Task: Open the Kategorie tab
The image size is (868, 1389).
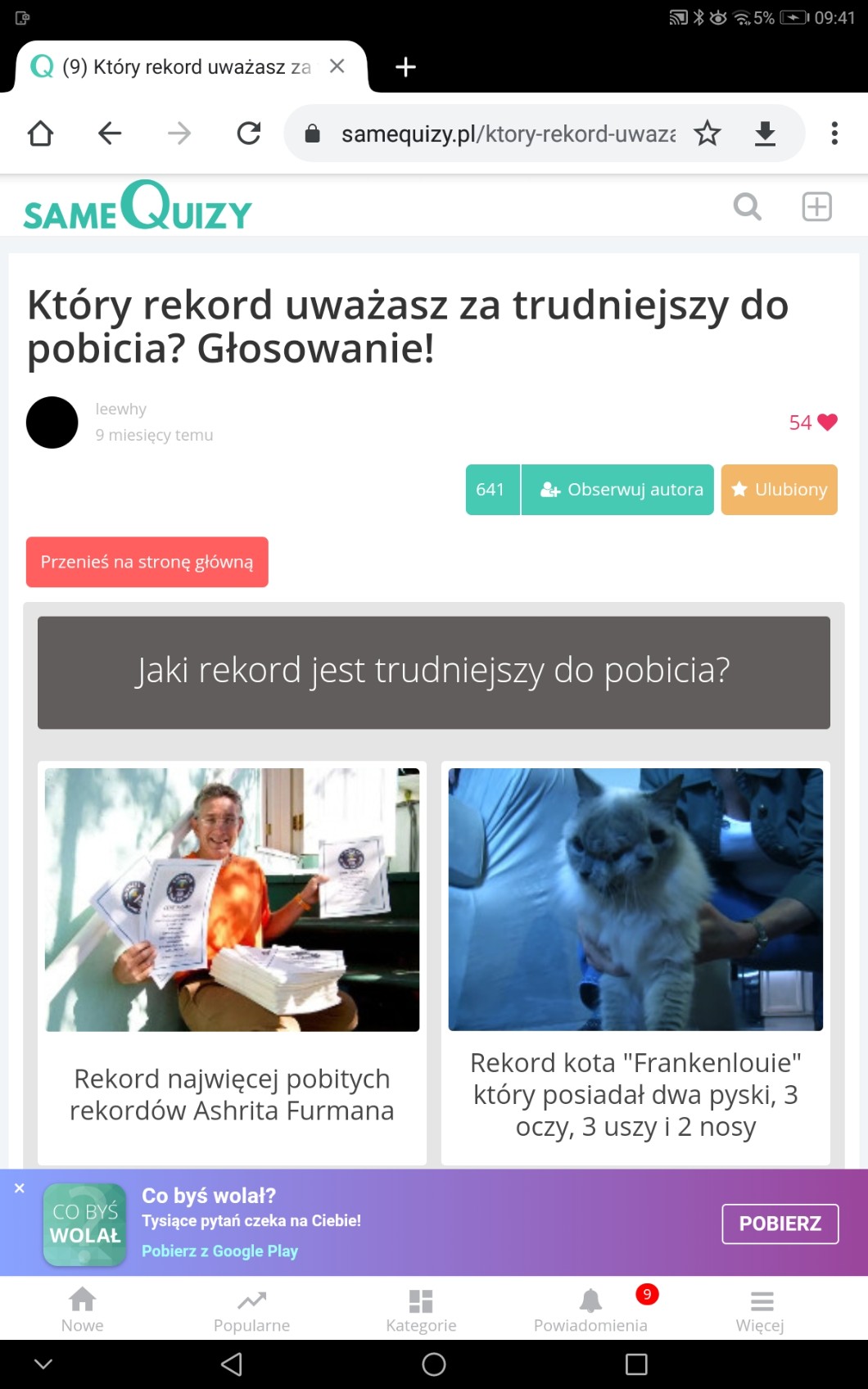Action: (421, 1310)
